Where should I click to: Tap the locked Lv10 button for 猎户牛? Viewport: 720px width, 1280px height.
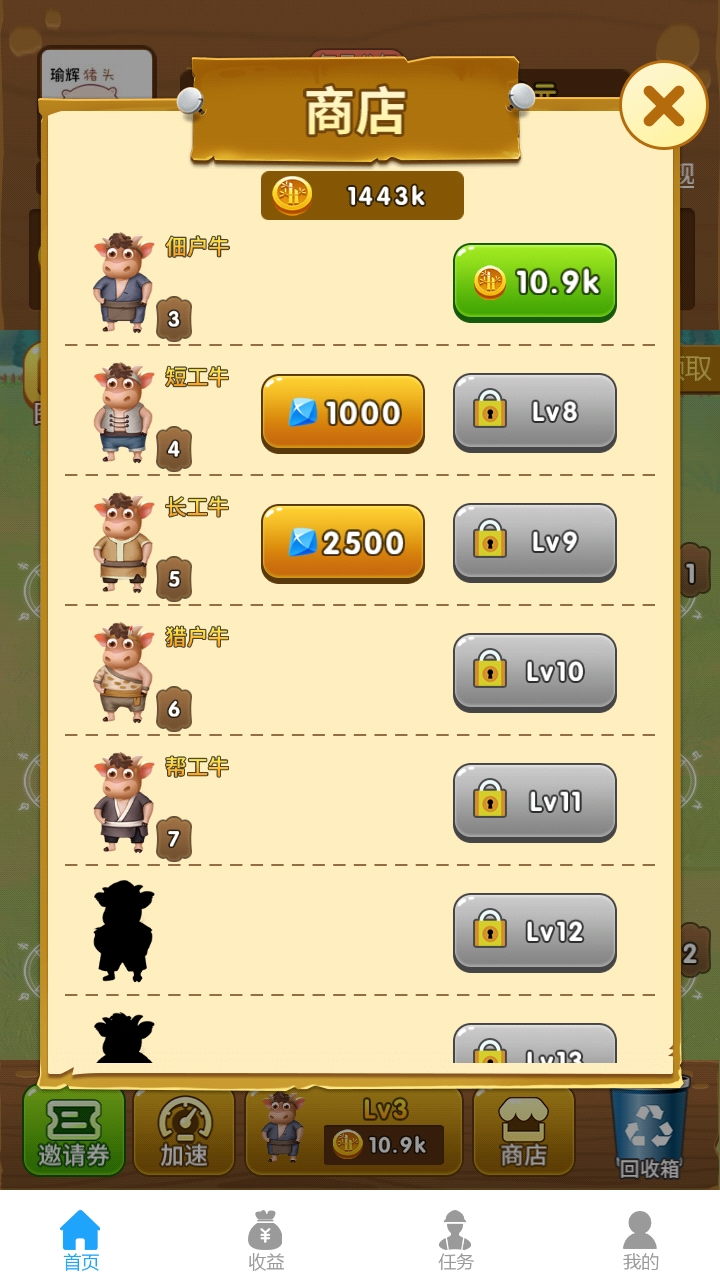[x=535, y=671]
